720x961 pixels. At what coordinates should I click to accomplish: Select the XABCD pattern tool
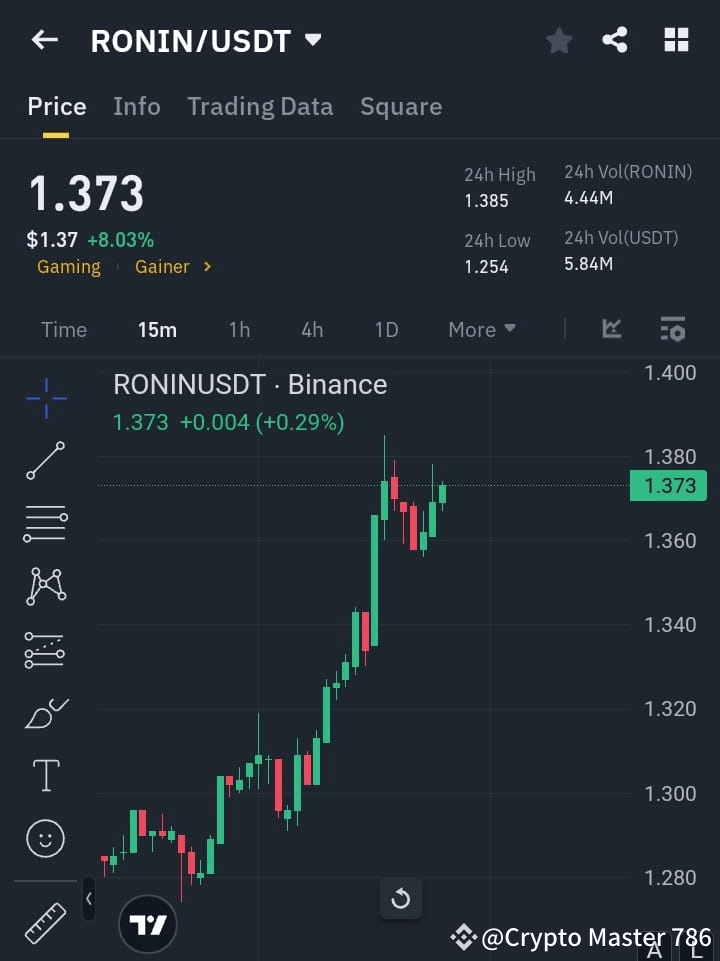click(45, 587)
